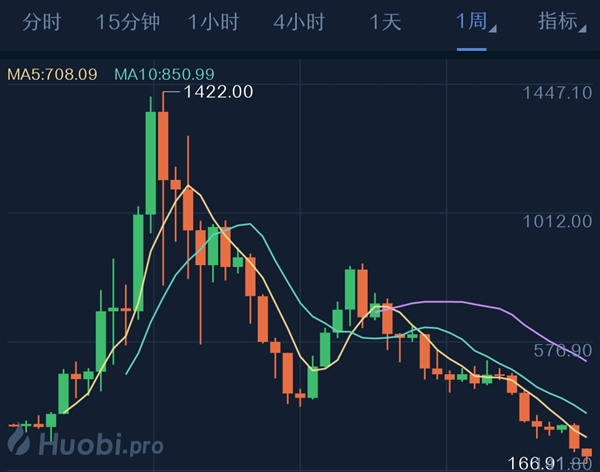Switch to the 4小时 chart interval
Image resolution: width=600 pixels, height=472 pixels.
tap(299, 21)
